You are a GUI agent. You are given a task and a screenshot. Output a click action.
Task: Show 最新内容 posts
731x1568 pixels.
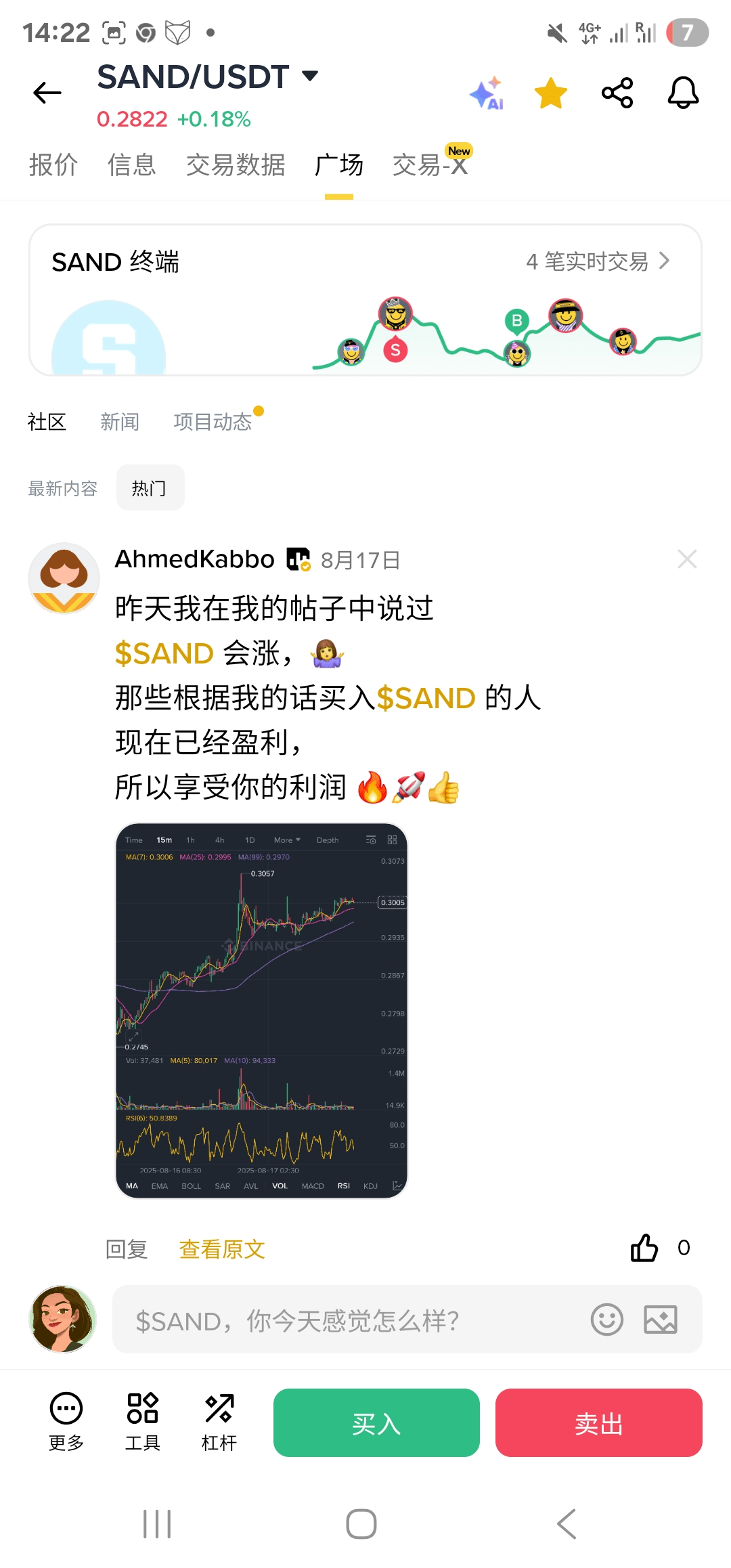(x=63, y=488)
